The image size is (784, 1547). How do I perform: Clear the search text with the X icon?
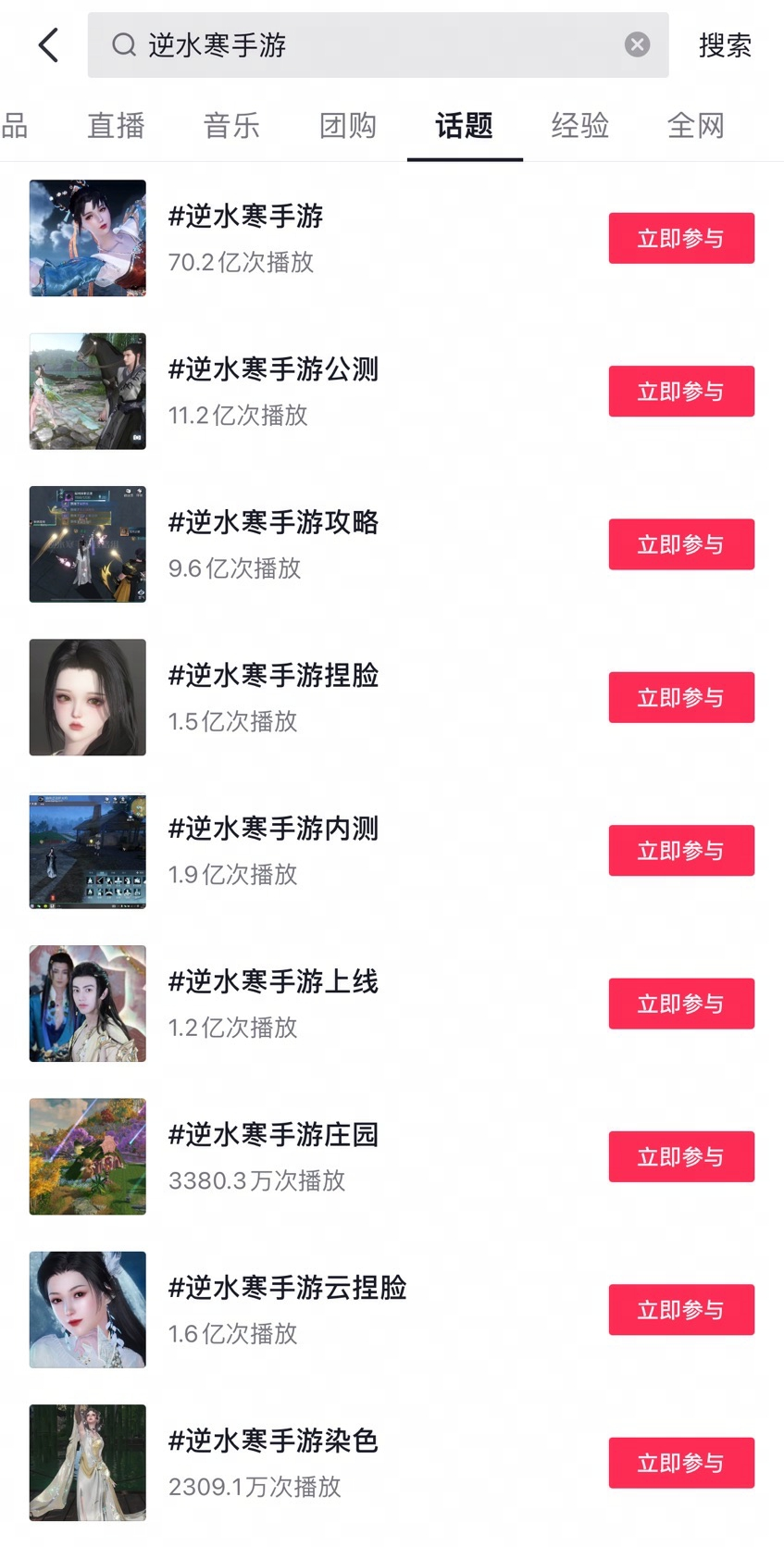[637, 44]
